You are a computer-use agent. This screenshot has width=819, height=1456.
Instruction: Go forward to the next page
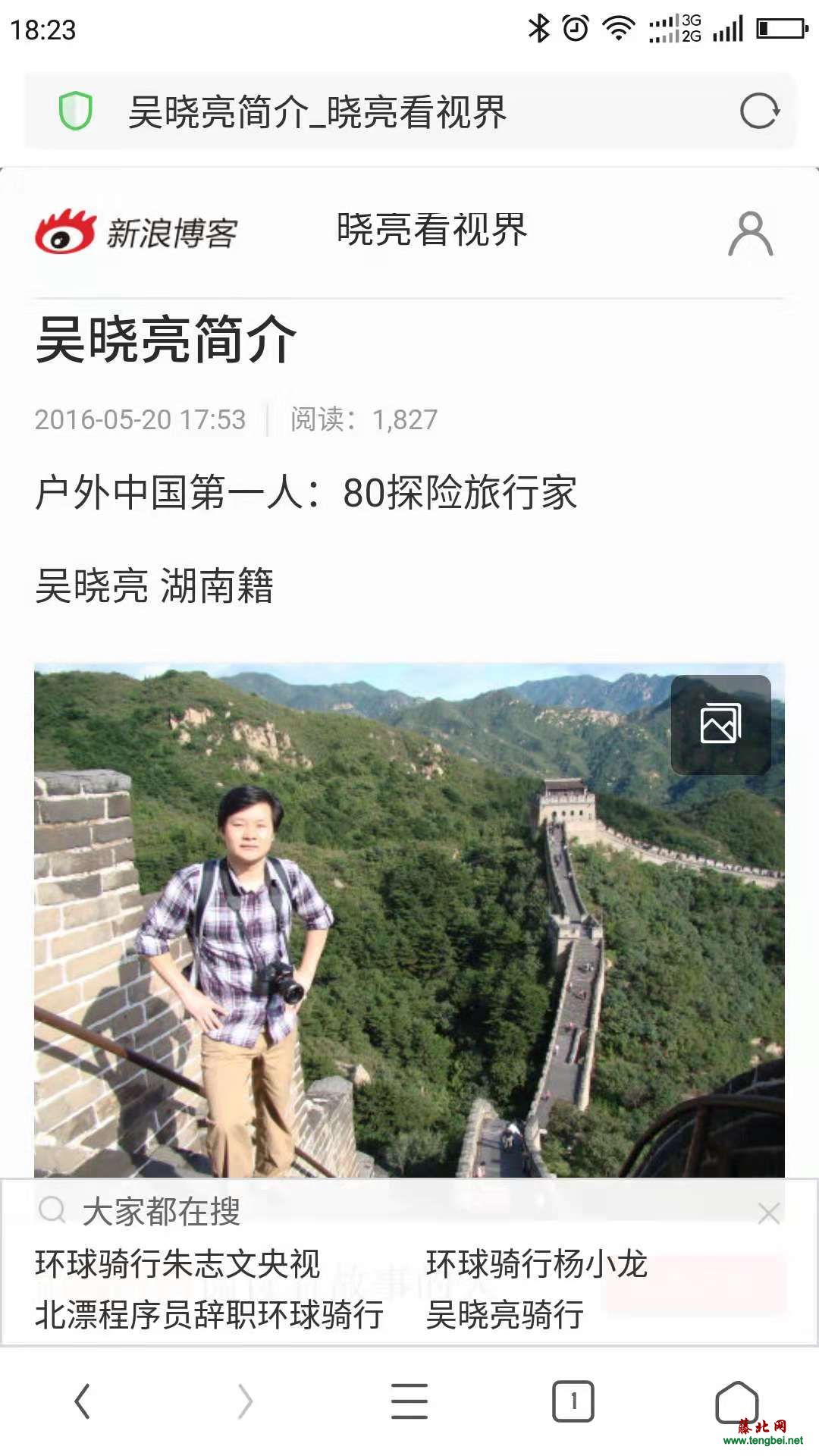[x=245, y=1401]
